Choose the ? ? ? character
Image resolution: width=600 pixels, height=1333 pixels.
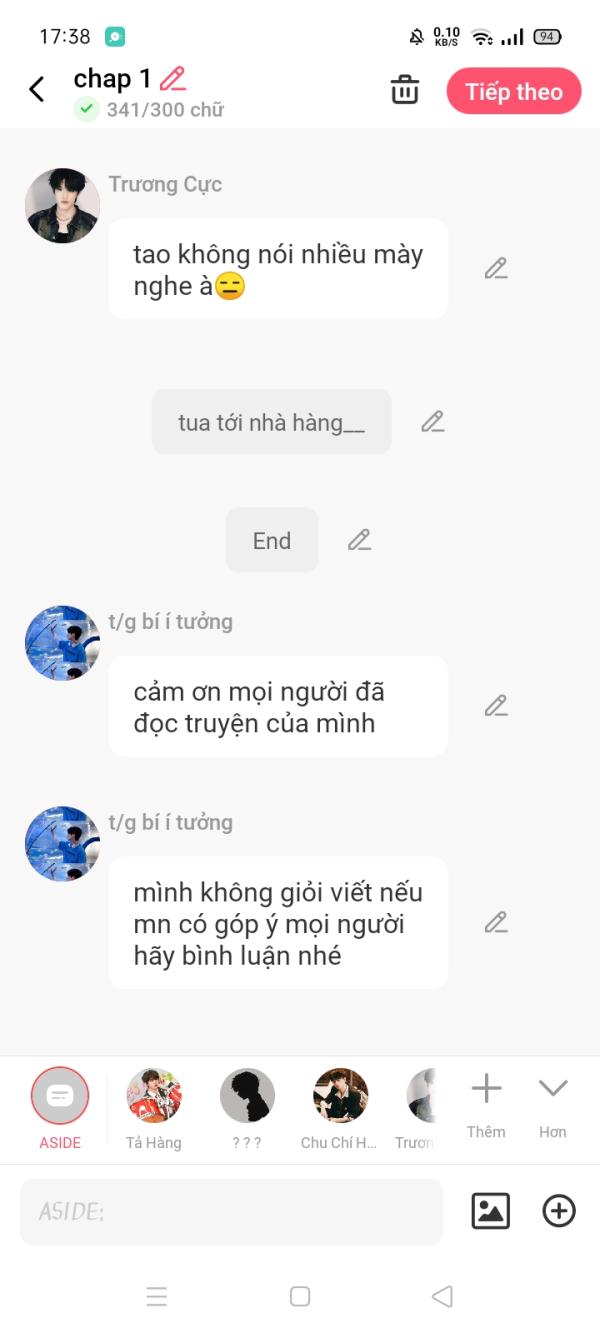247,1108
